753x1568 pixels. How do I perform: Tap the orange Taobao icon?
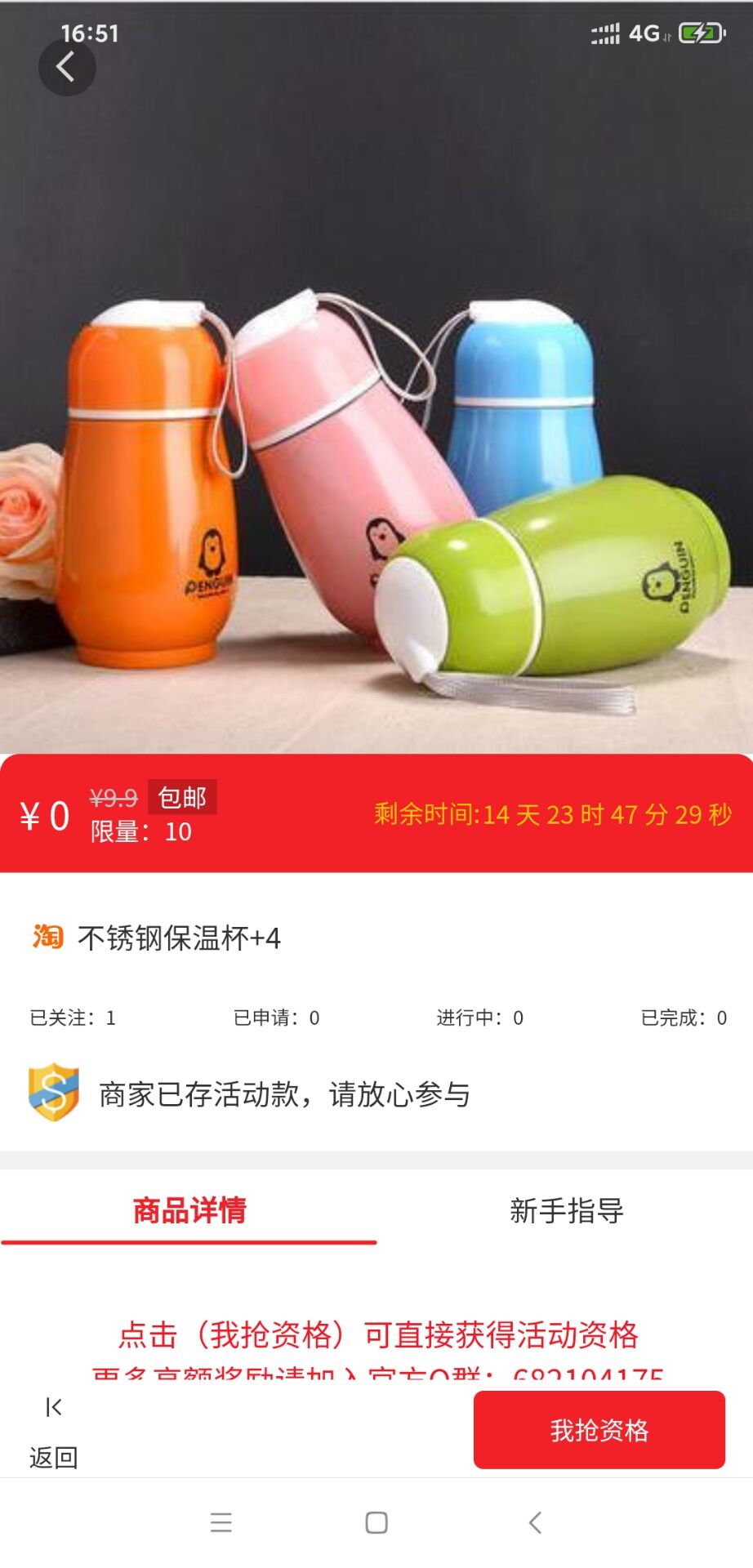pos(47,936)
